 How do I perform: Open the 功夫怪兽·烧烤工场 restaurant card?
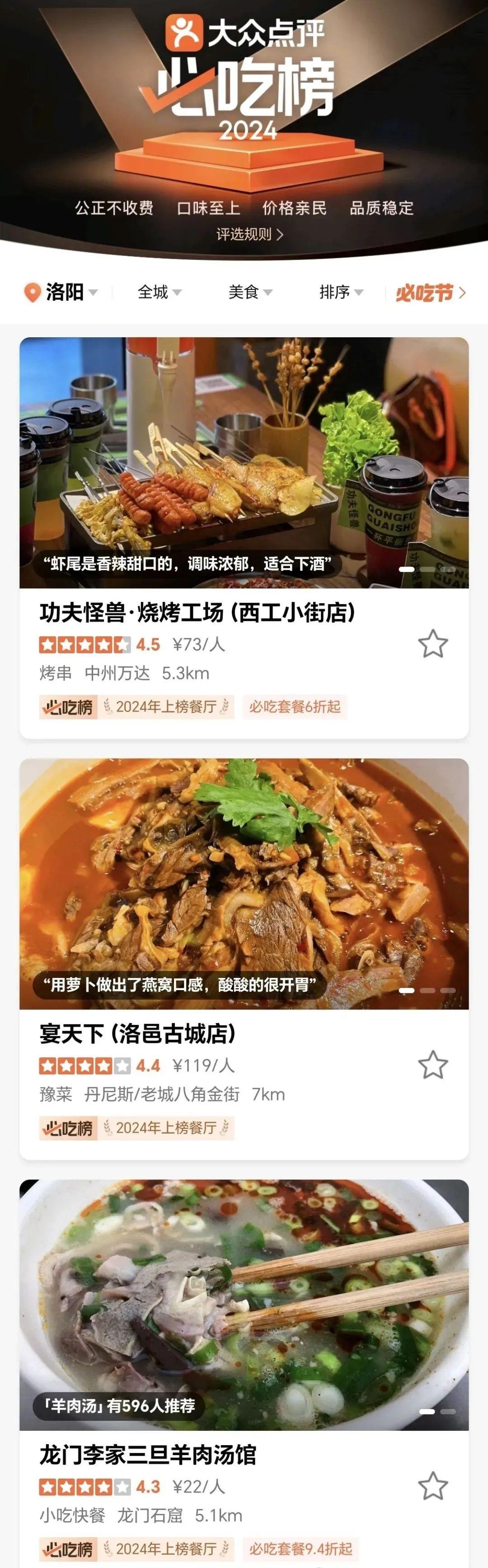coord(197,612)
